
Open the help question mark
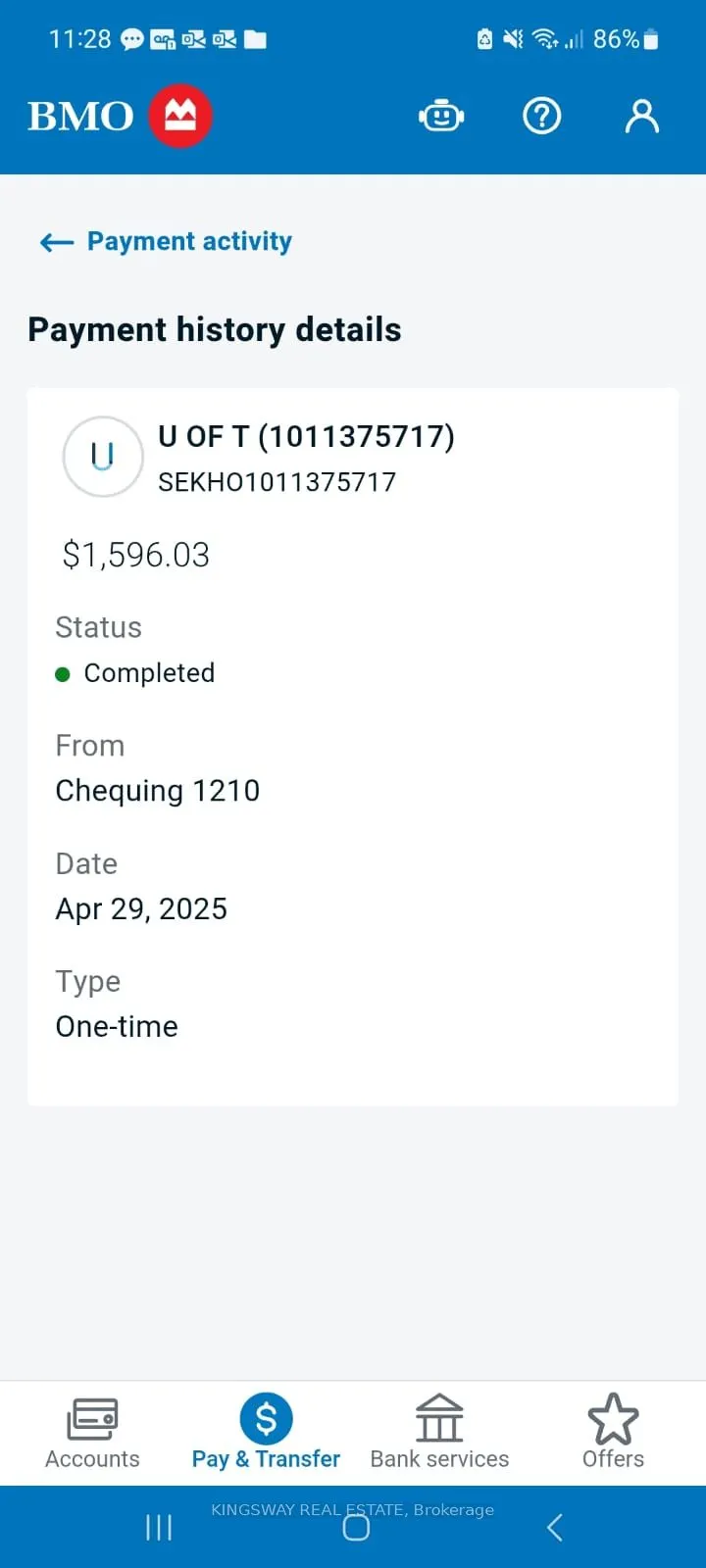(541, 117)
